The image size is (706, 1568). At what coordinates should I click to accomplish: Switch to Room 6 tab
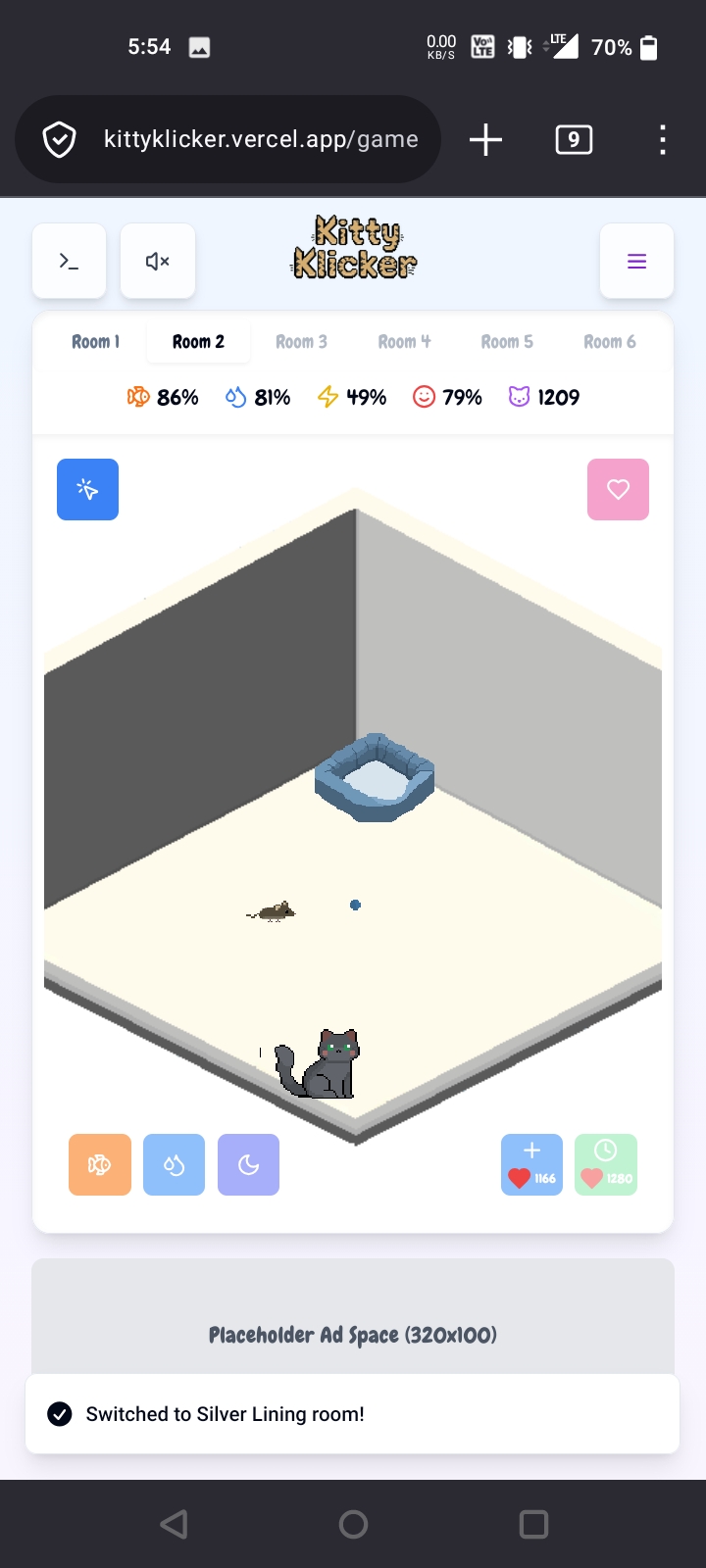tap(609, 342)
